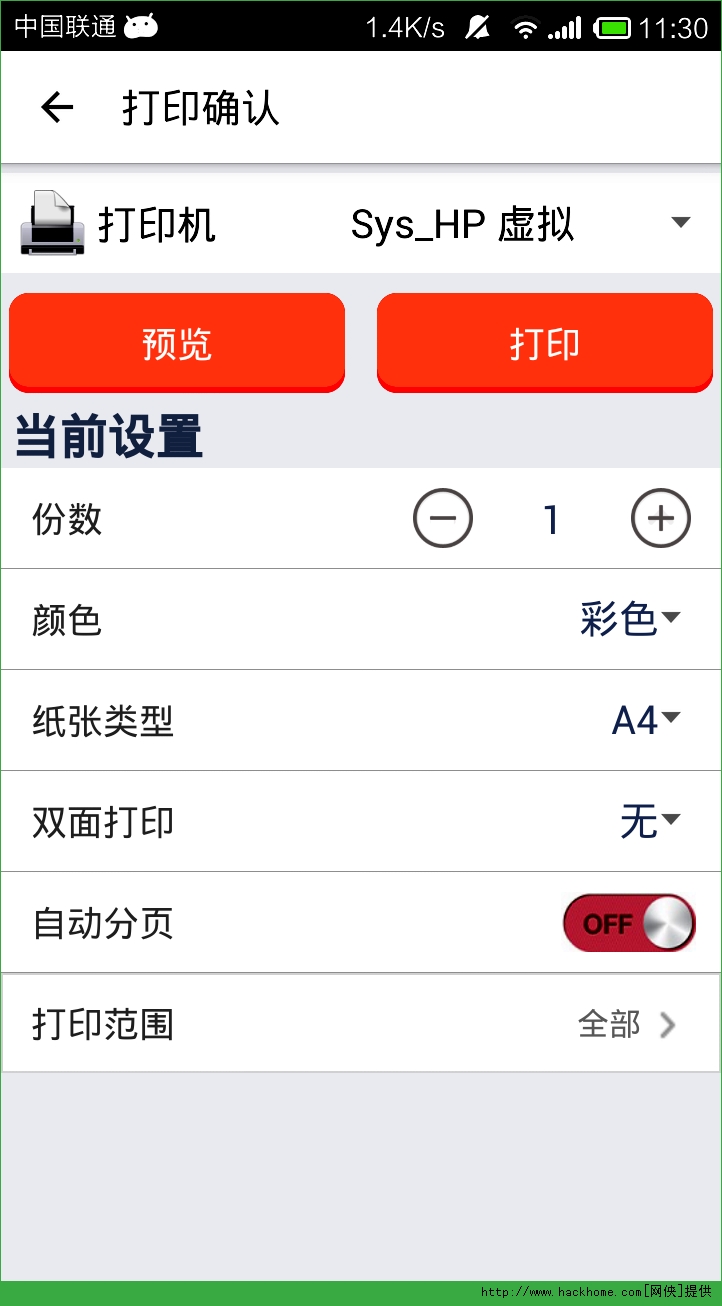Open the 双面打印 dropdown set to 无
Image resolution: width=722 pixels, height=1306 pixels.
tap(651, 822)
